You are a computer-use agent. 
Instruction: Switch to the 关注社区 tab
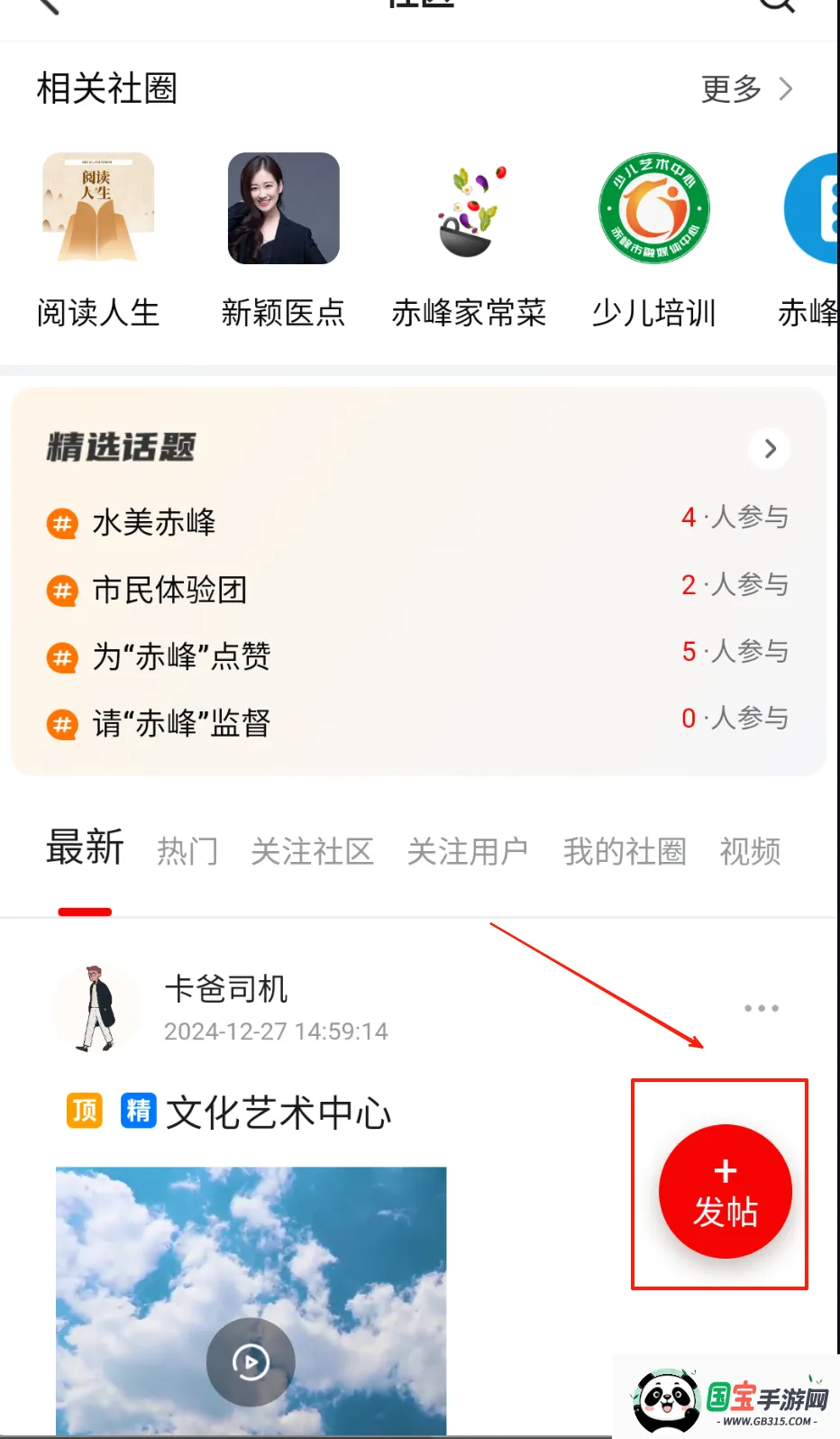(312, 851)
